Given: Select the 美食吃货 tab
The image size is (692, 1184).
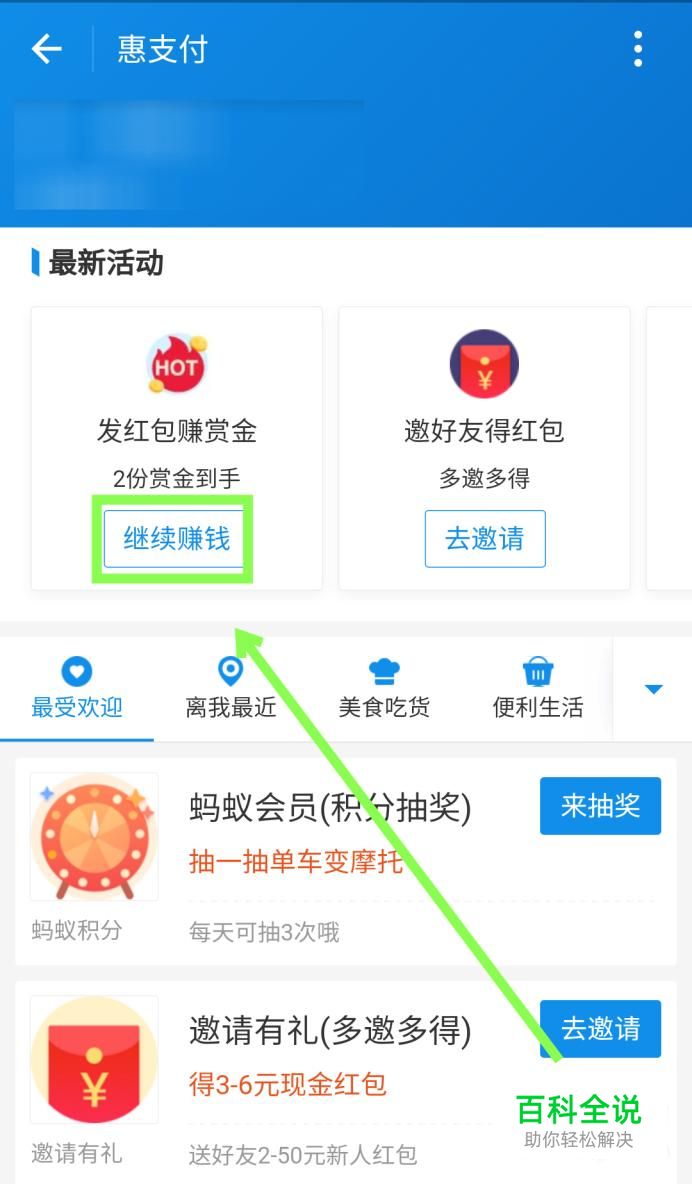Looking at the screenshot, I should coord(384,689).
